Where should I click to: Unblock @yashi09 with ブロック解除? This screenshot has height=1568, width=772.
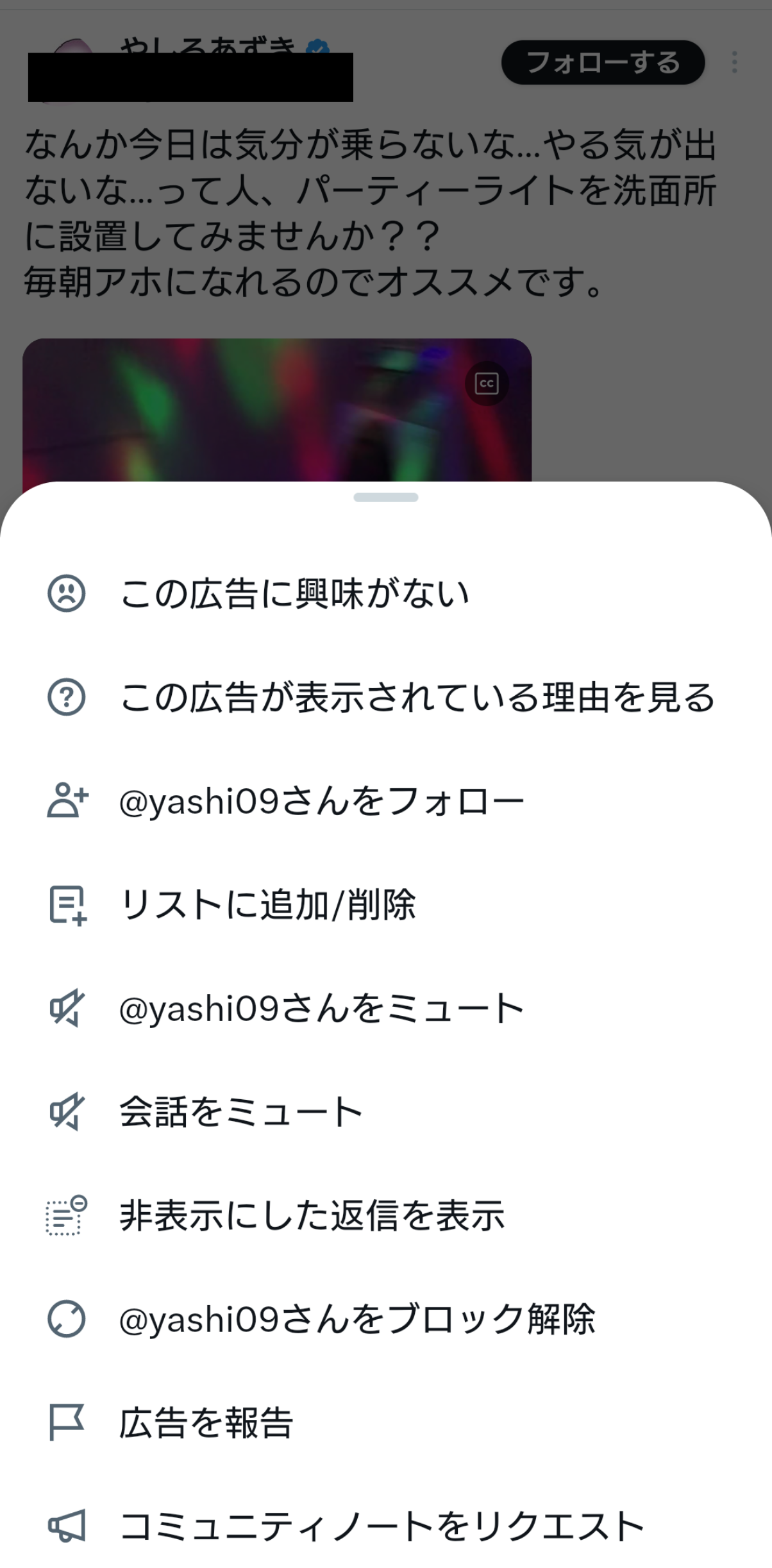(357, 1320)
